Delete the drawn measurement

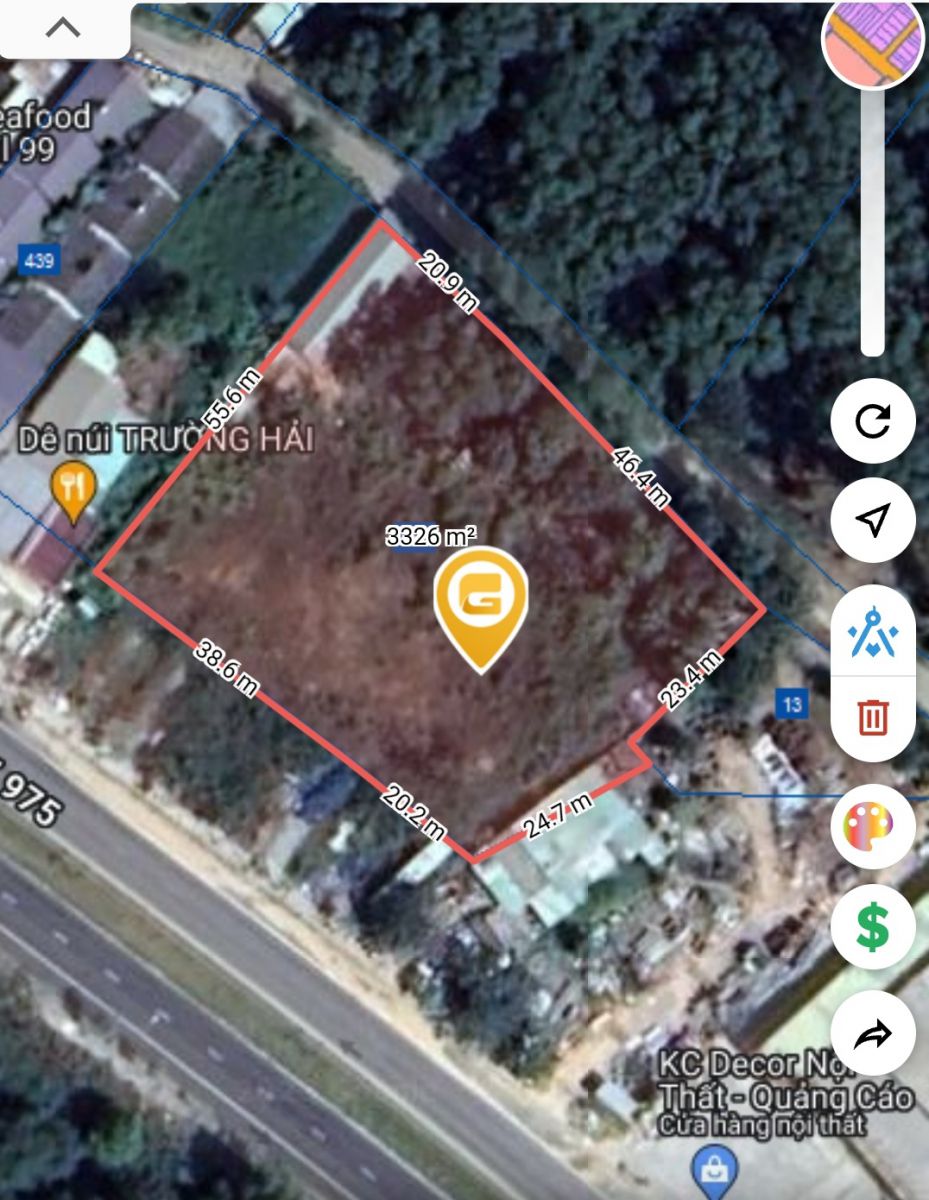(x=872, y=718)
